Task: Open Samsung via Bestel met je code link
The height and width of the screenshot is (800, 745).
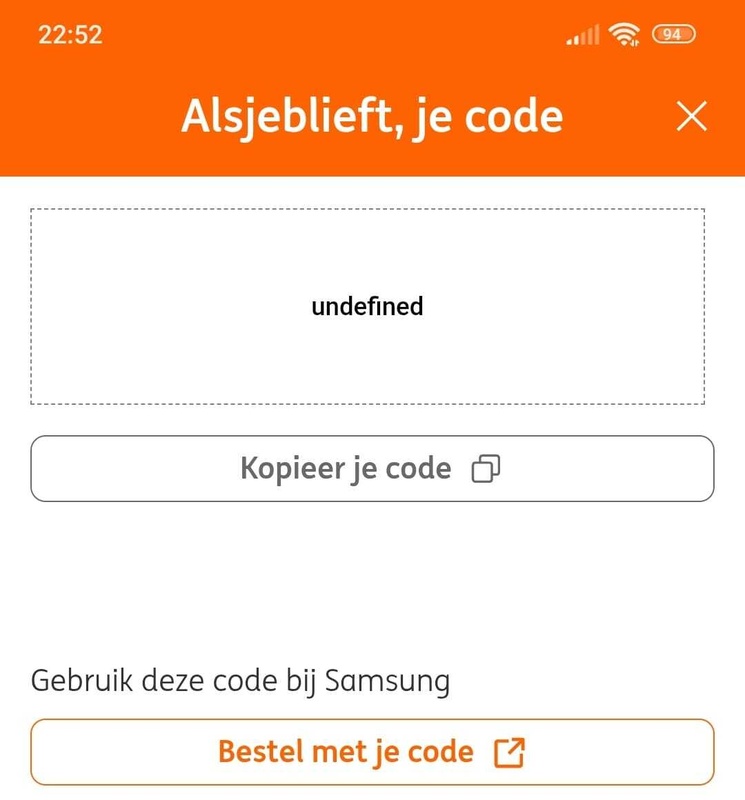Action: point(372,751)
